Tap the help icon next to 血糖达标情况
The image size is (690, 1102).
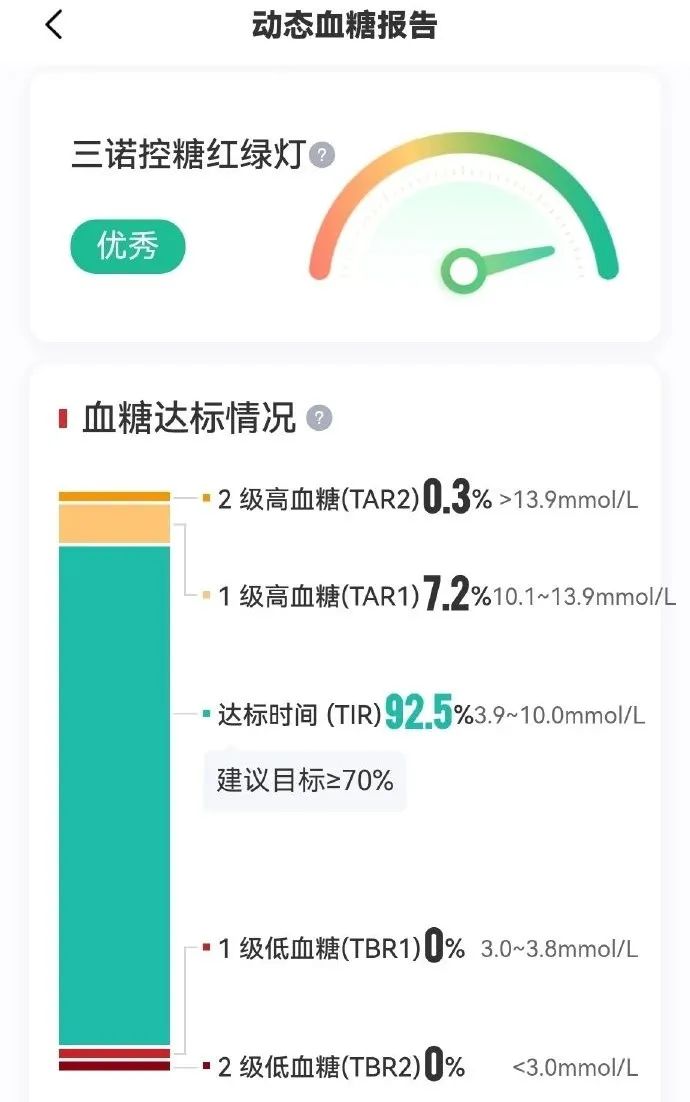click(319, 418)
